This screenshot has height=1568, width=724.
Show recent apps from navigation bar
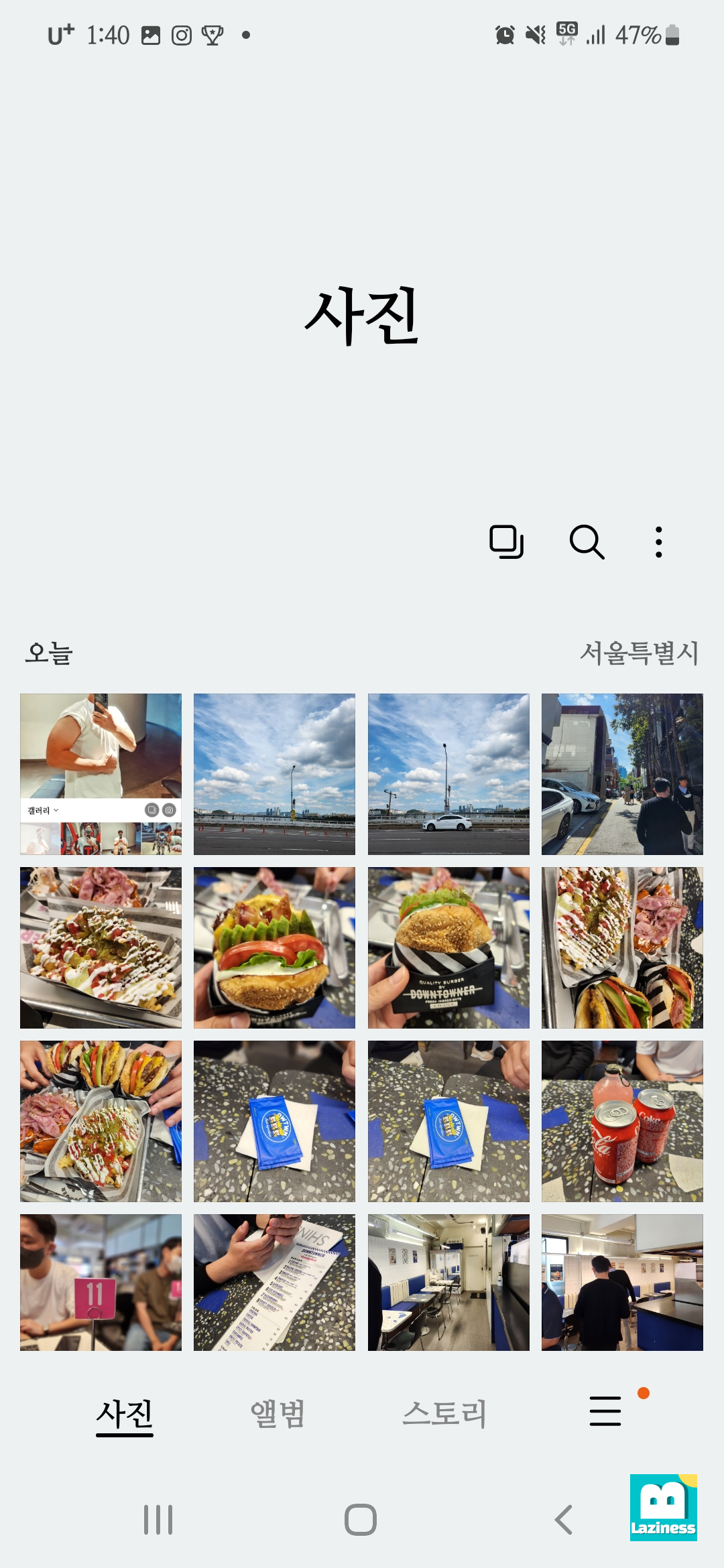(158, 1519)
